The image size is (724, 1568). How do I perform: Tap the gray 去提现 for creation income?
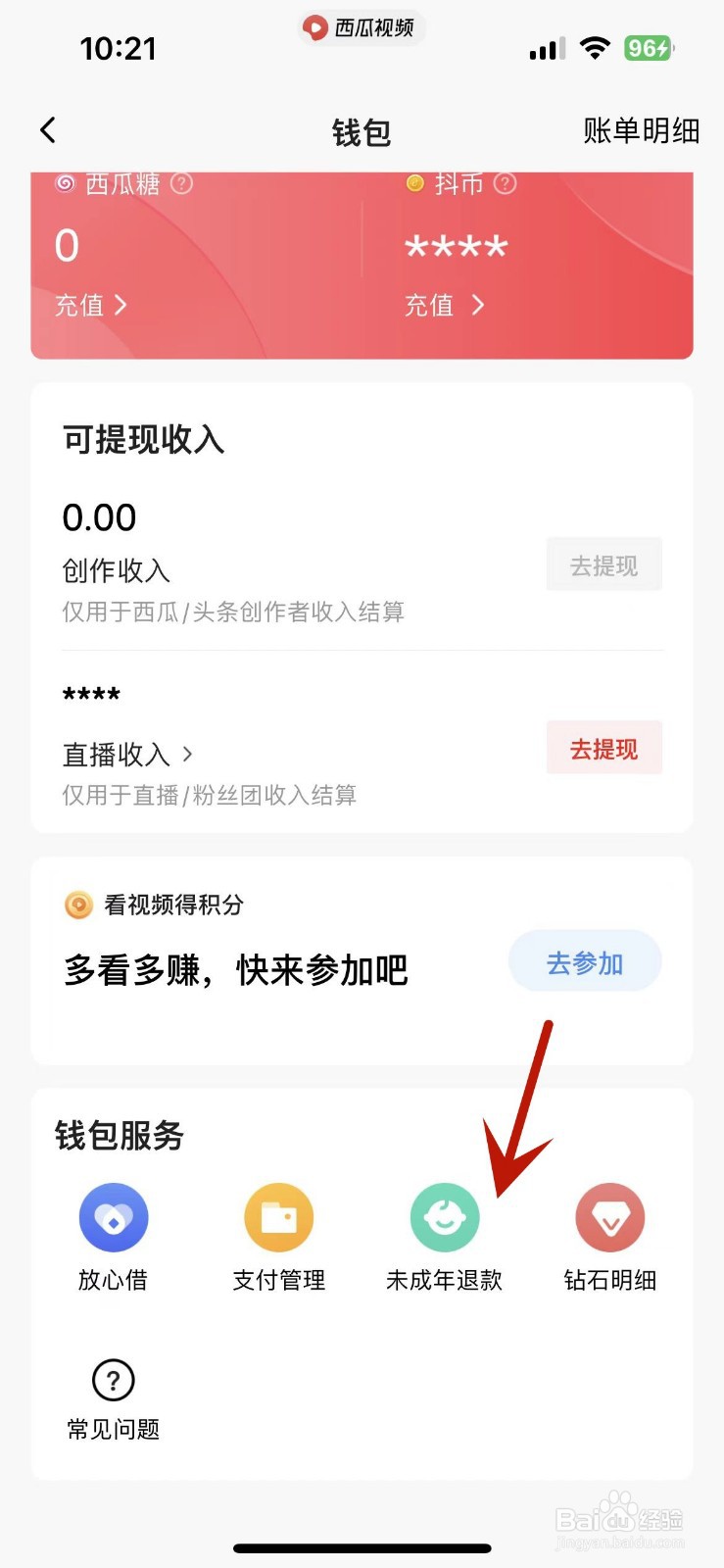(x=603, y=564)
